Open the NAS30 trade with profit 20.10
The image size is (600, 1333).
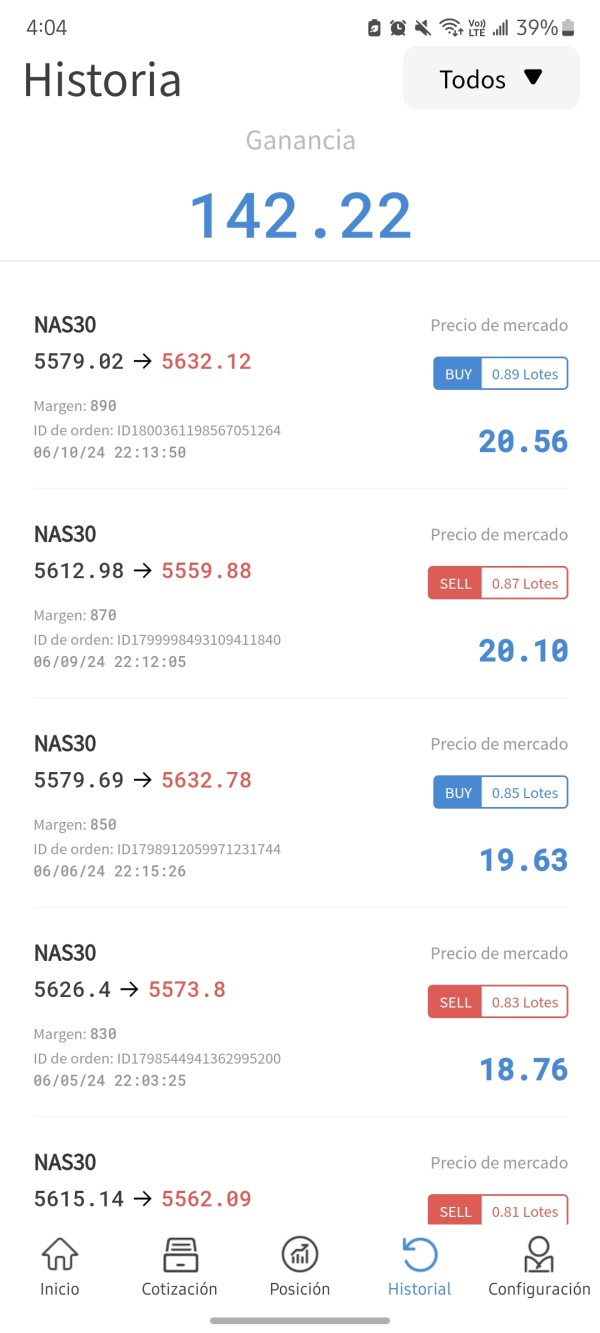(x=300, y=594)
